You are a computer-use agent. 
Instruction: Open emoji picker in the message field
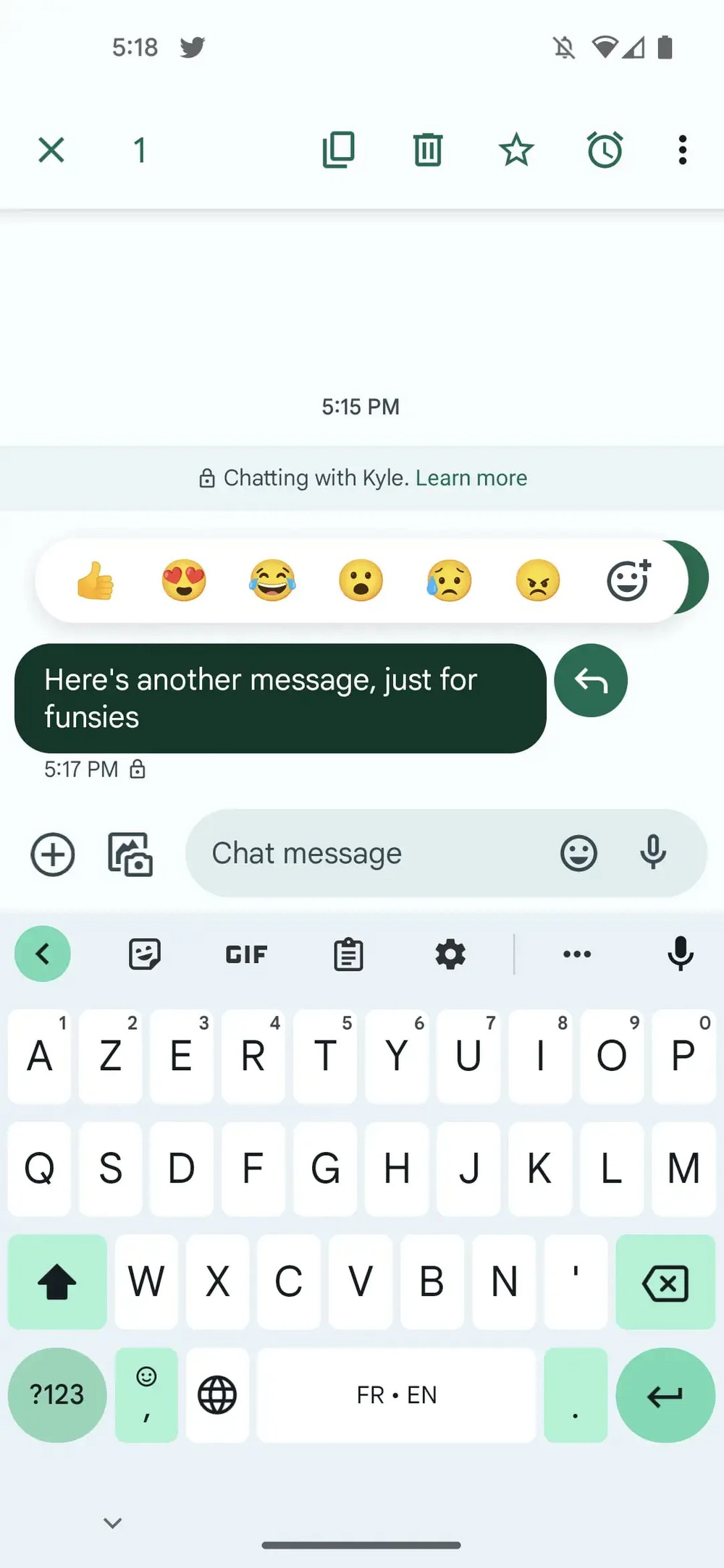[578, 854]
